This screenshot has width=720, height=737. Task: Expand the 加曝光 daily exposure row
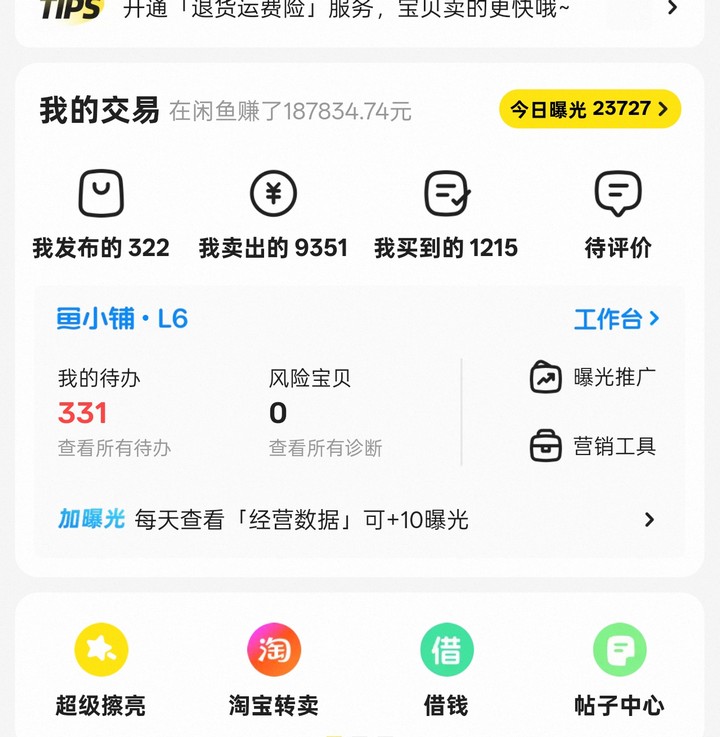(649, 520)
